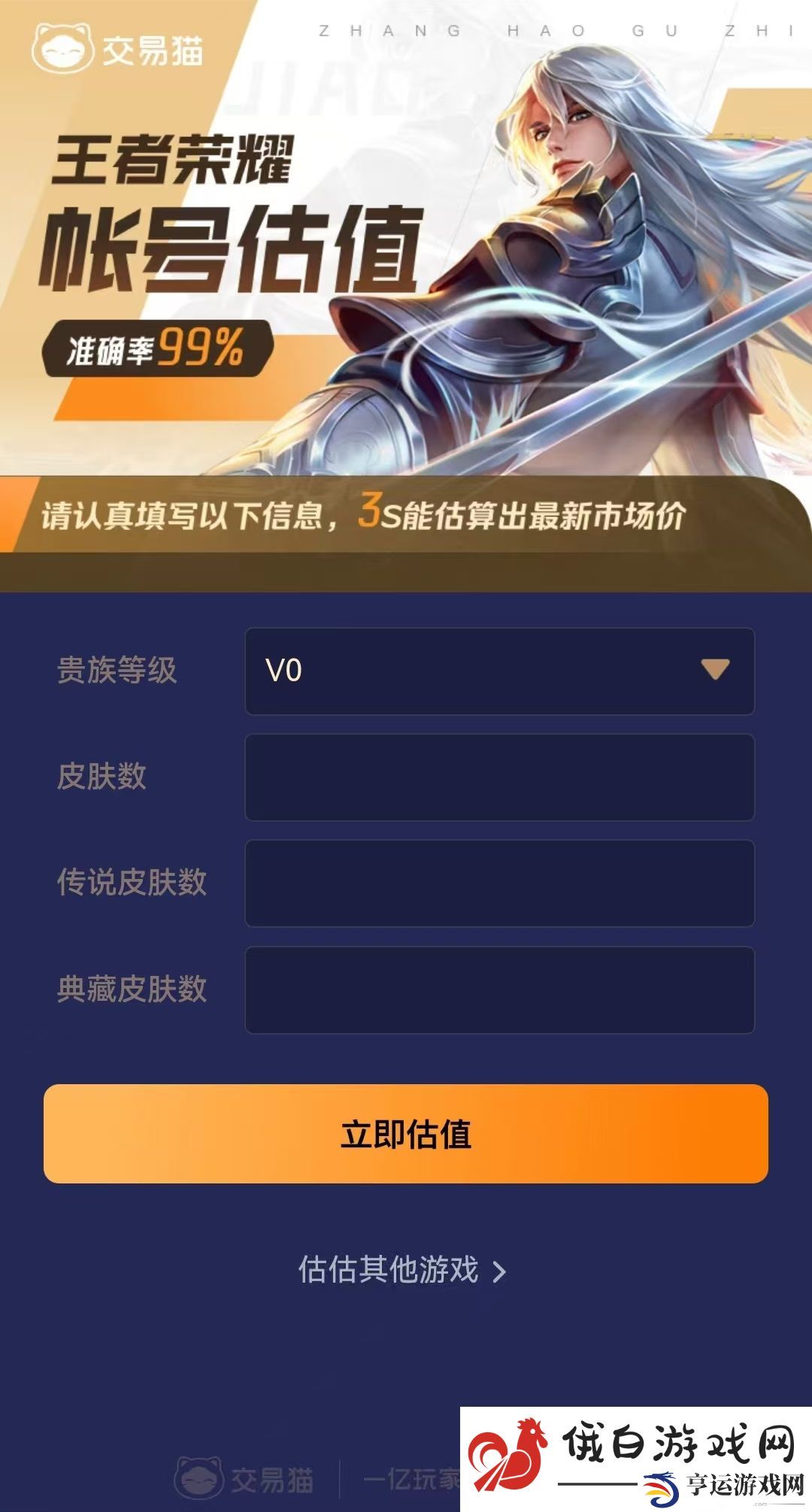Open the 贵族等级 dropdown showing V0
Viewport: 812px width, 1512px height.
pos(499,671)
